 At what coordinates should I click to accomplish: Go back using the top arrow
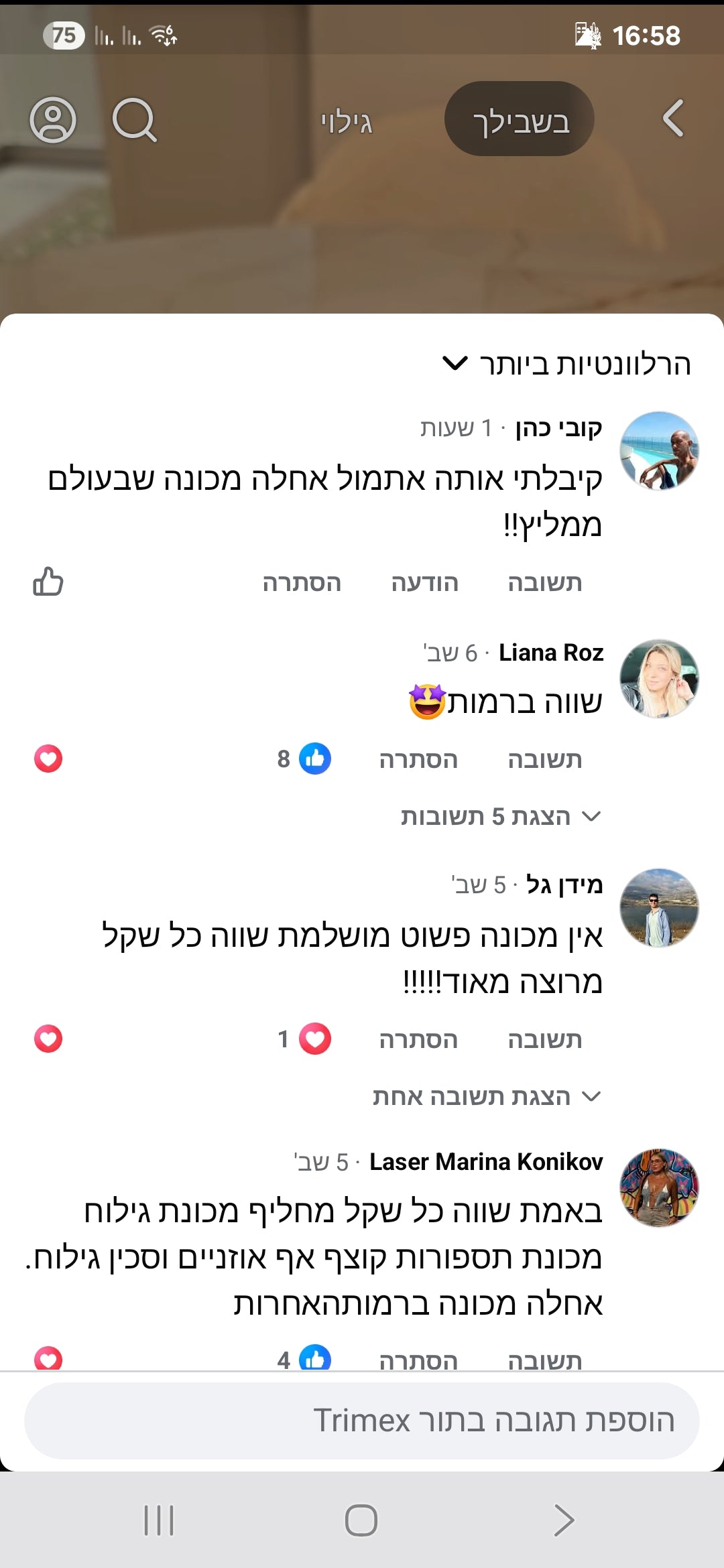click(673, 119)
